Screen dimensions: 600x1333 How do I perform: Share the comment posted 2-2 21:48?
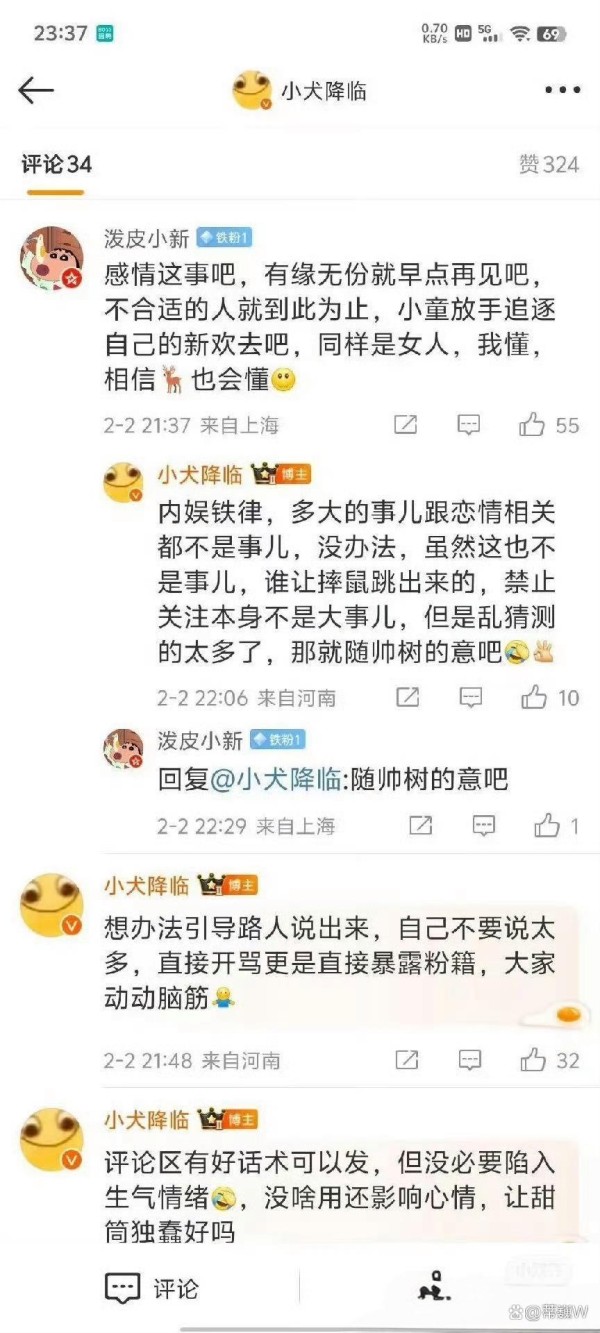(407, 1060)
